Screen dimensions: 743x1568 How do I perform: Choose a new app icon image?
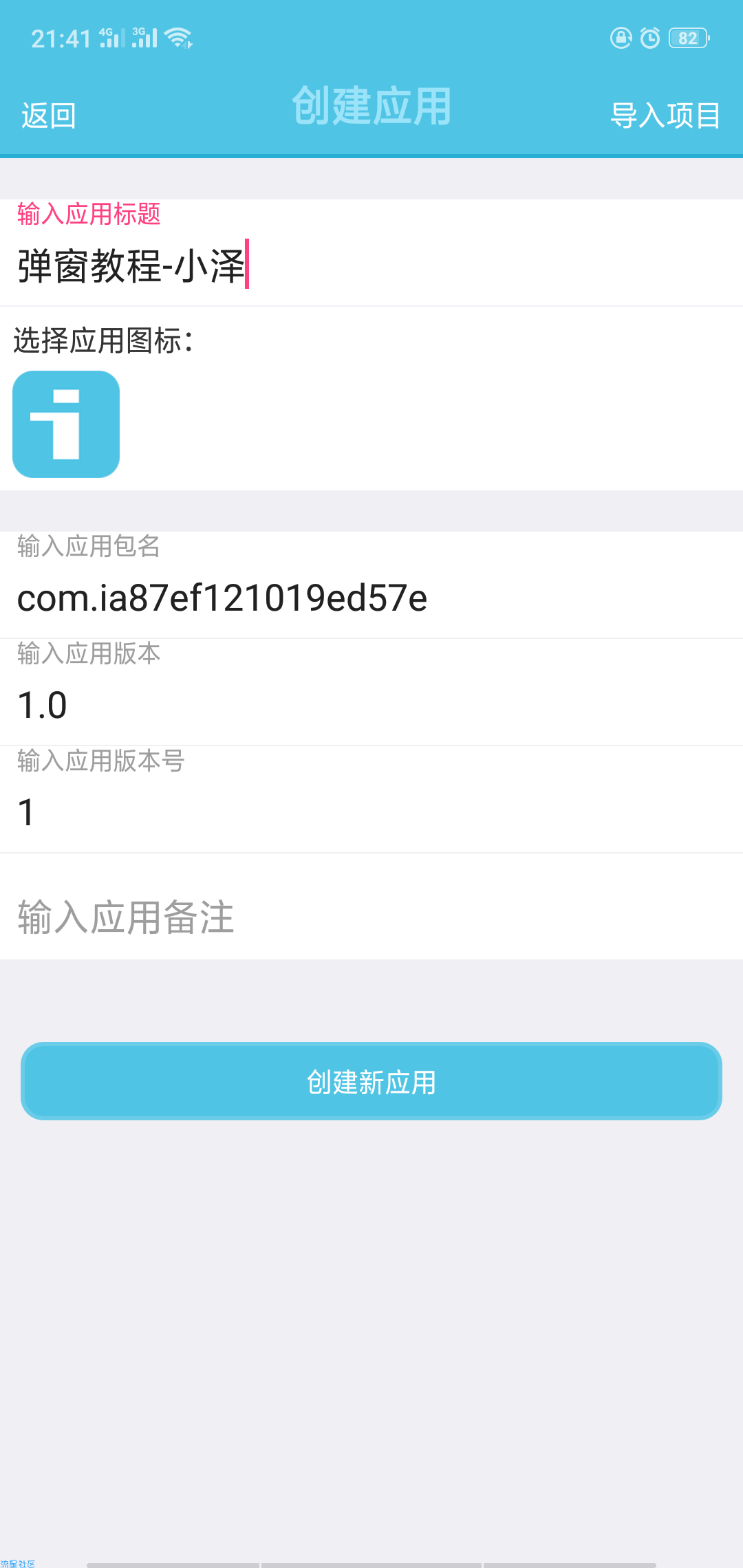(66, 424)
